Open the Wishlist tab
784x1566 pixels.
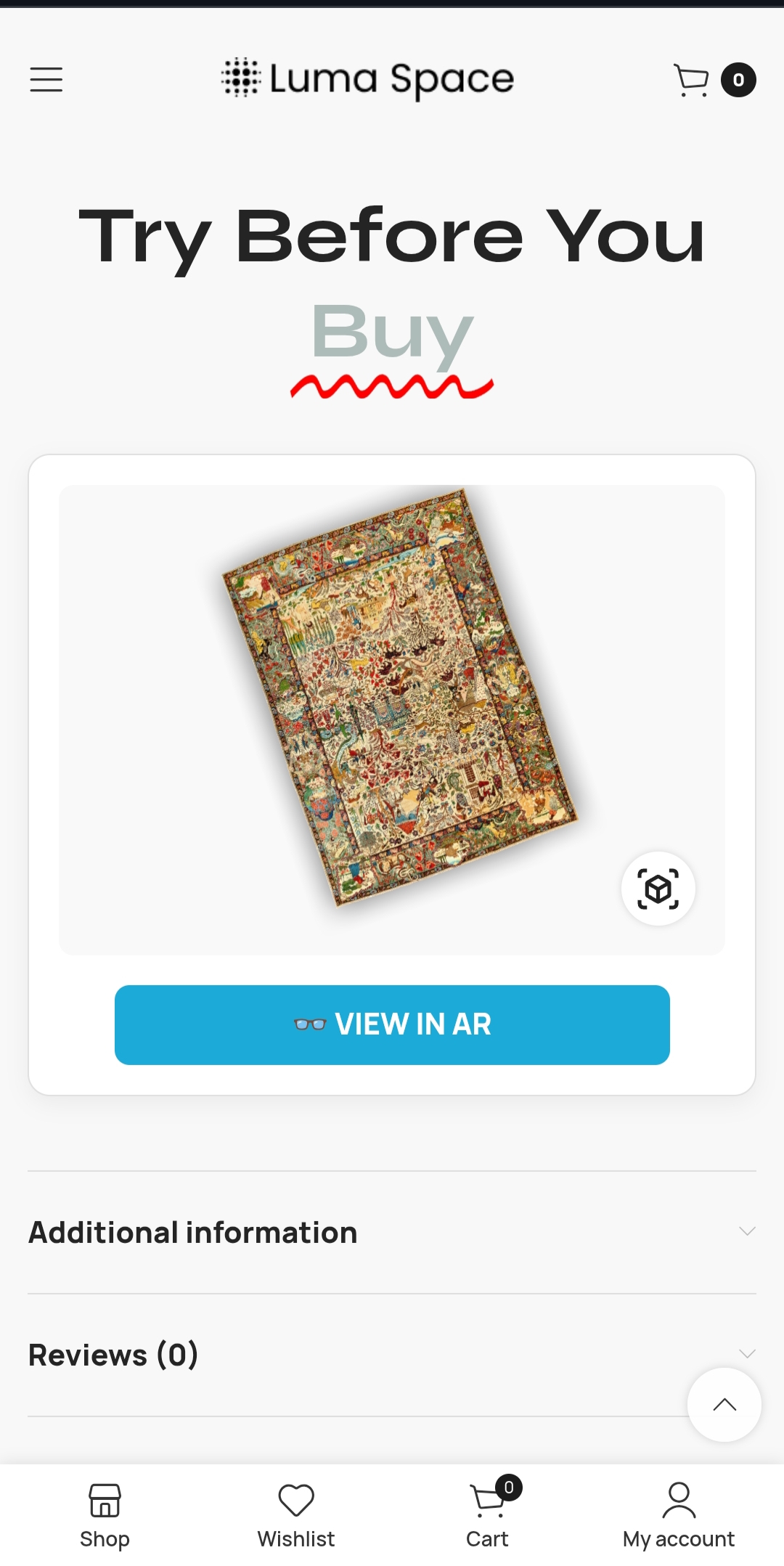point(296,1515)
